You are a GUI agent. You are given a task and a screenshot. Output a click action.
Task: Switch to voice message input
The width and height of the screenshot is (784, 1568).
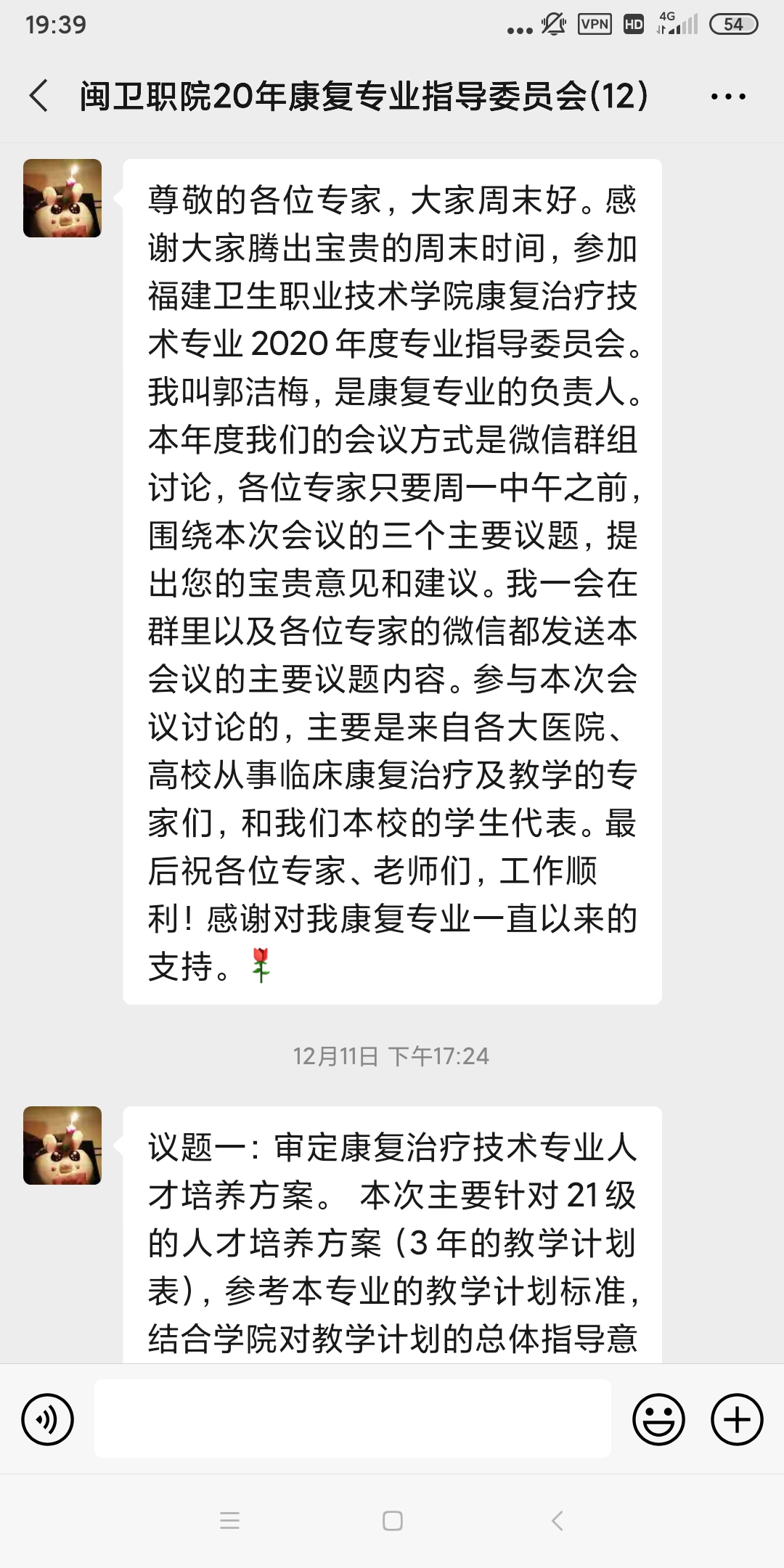(48, 1419)
